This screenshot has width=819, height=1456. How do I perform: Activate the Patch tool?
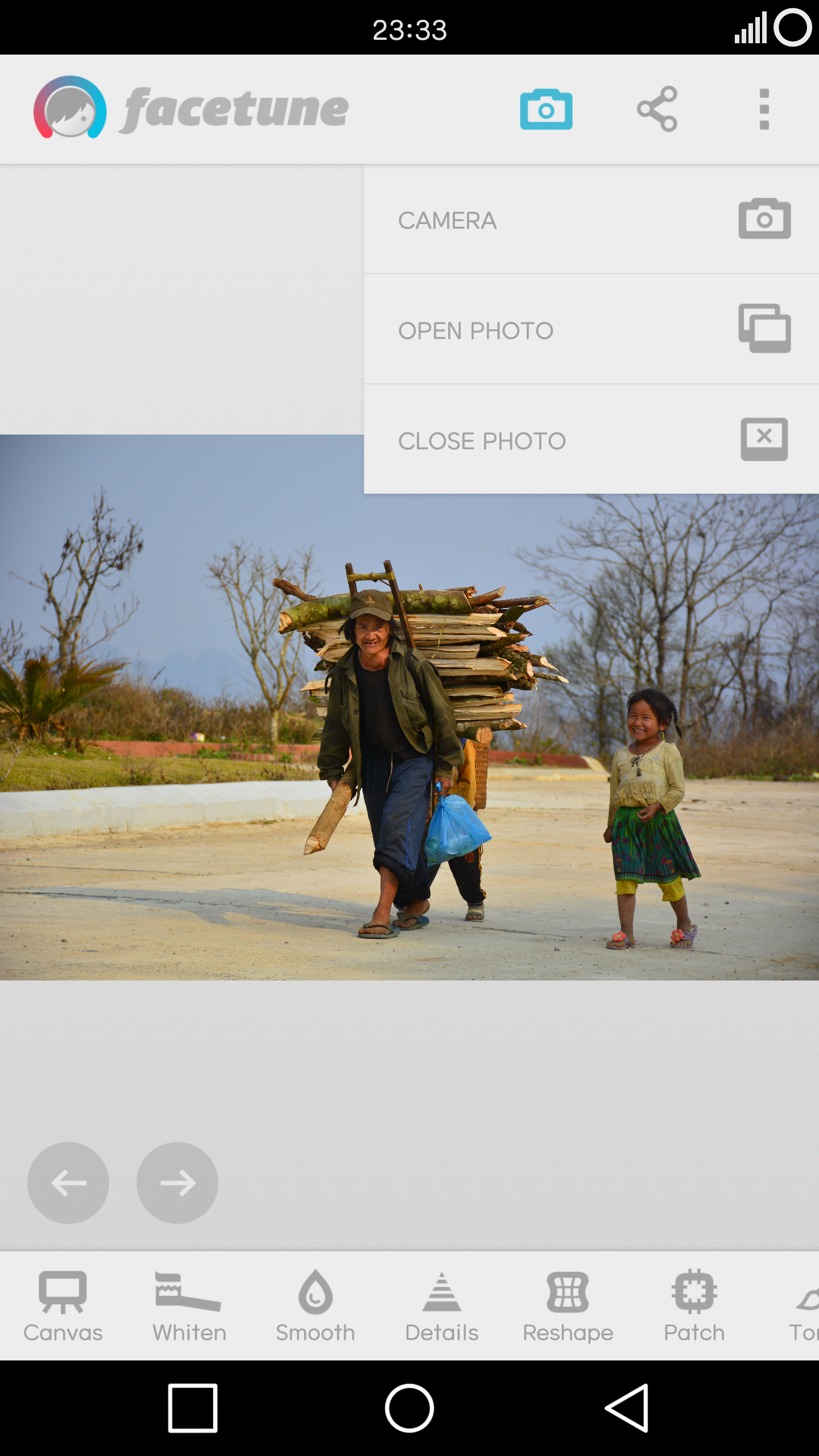[x=694, y=1306]
